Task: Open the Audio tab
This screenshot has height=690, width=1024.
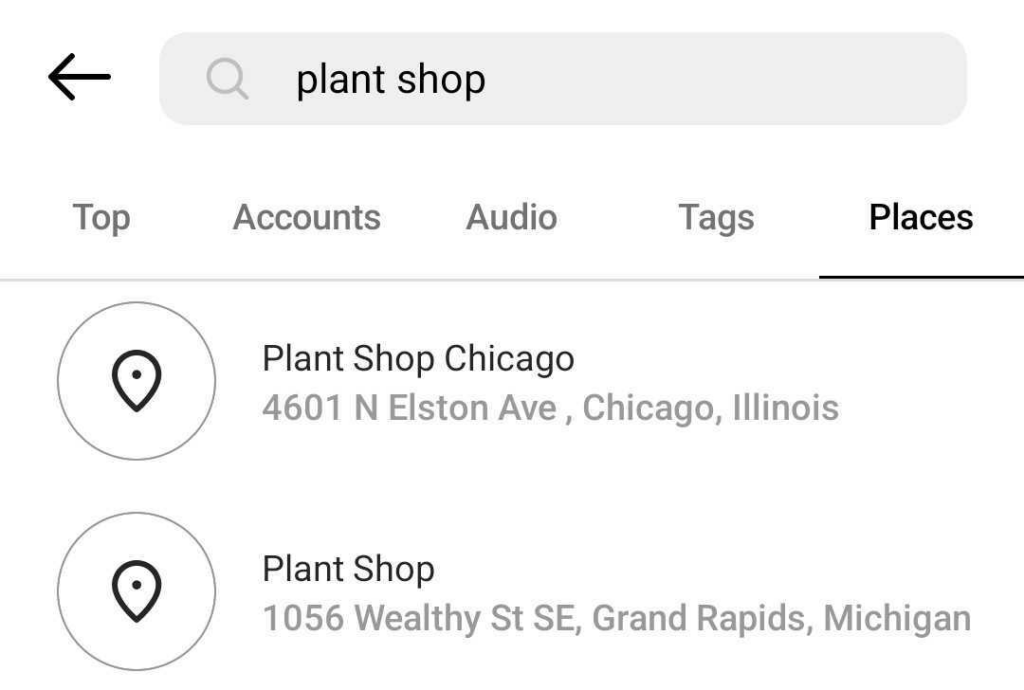Action: pyautogui.click(x=511, y=217)
